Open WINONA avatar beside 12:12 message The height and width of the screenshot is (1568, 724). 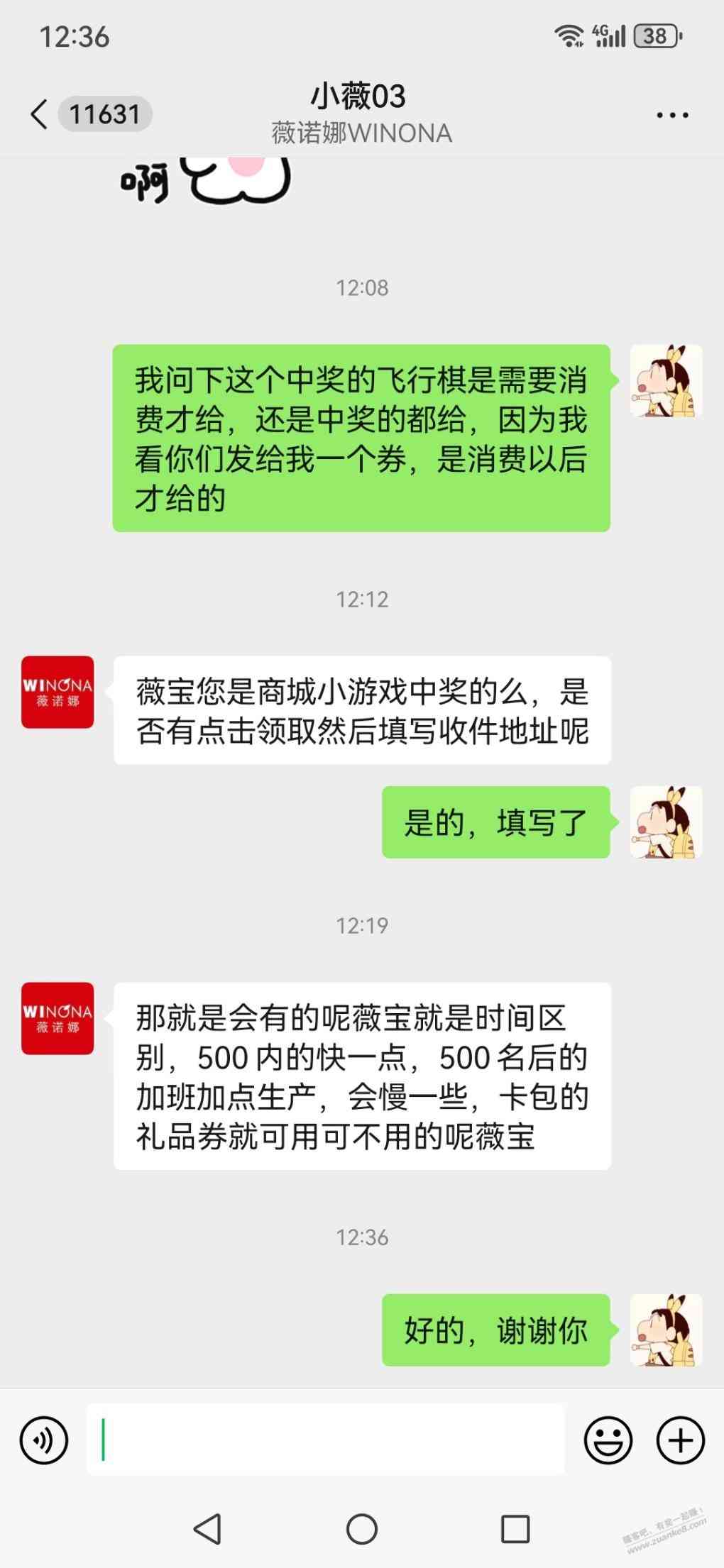pyautogui.click(x=57, y=692)
